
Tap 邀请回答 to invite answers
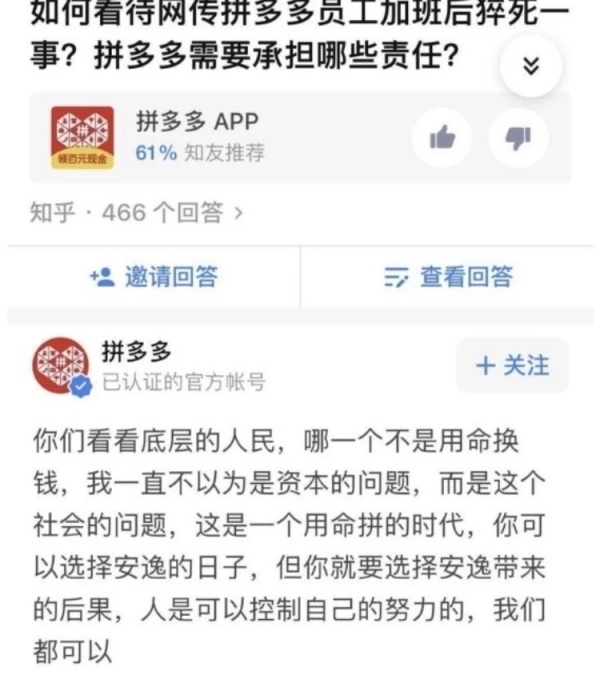[155, 277]
